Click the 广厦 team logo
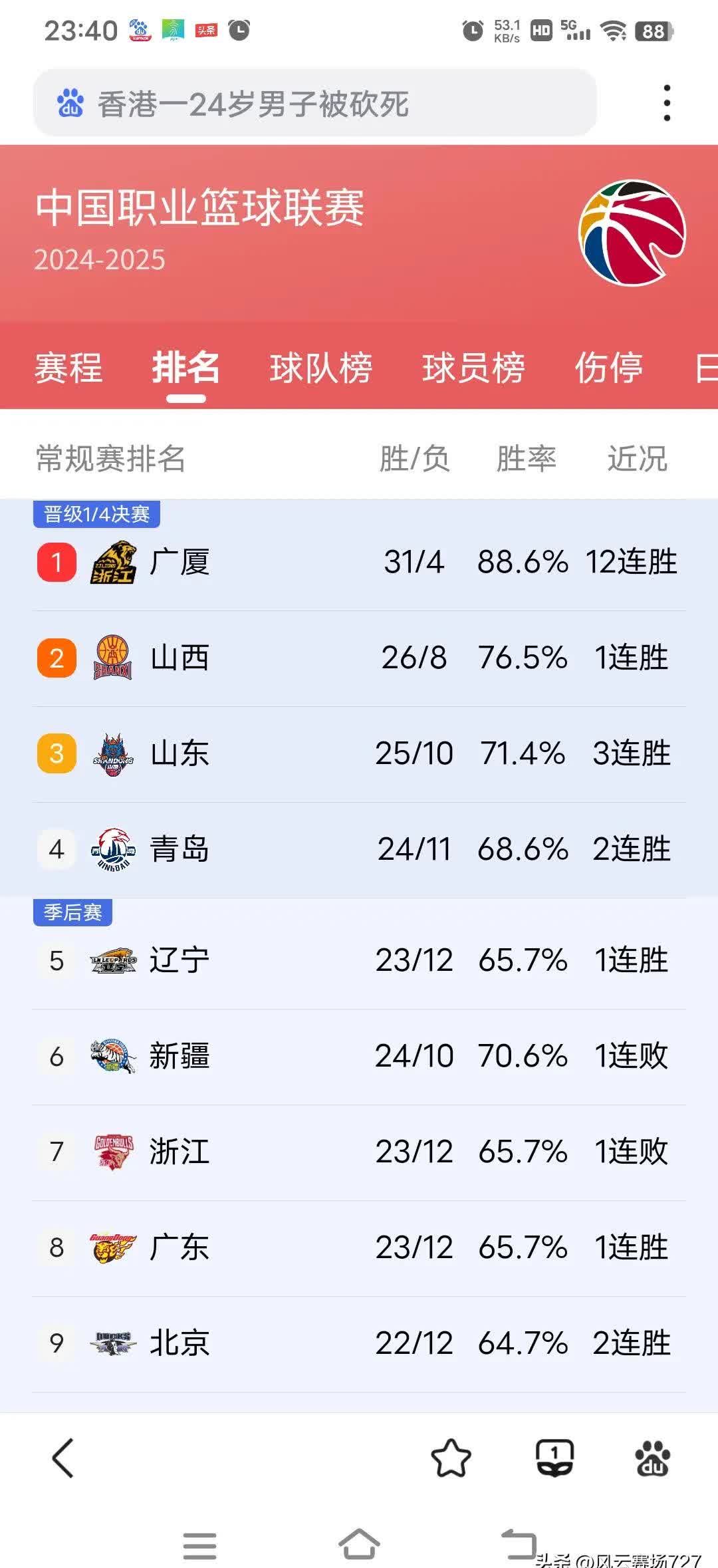Image resolution: width=718 pixels, height=1568 pixels. (x=114, y=562)
